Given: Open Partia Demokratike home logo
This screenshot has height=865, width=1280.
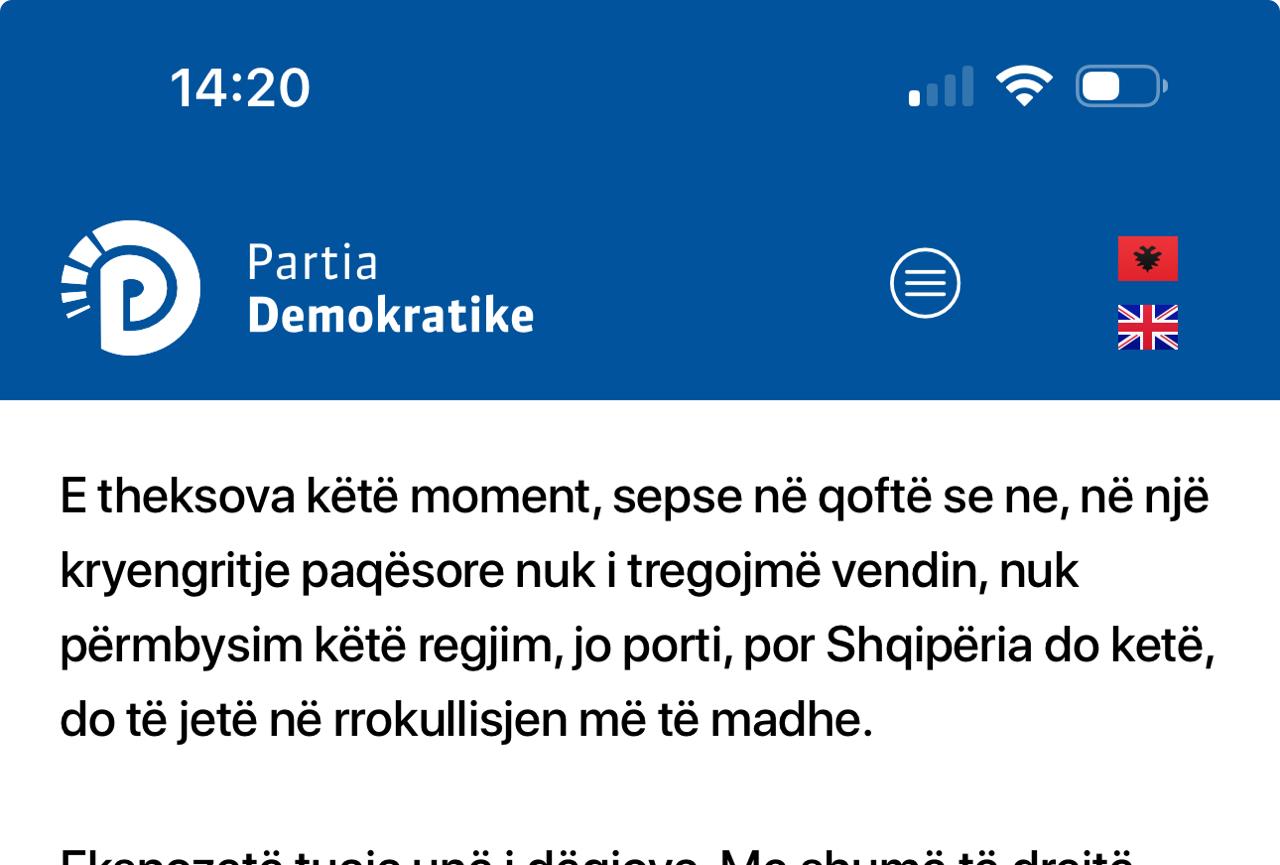Looking at the screenshot, I should pos(296,288).
